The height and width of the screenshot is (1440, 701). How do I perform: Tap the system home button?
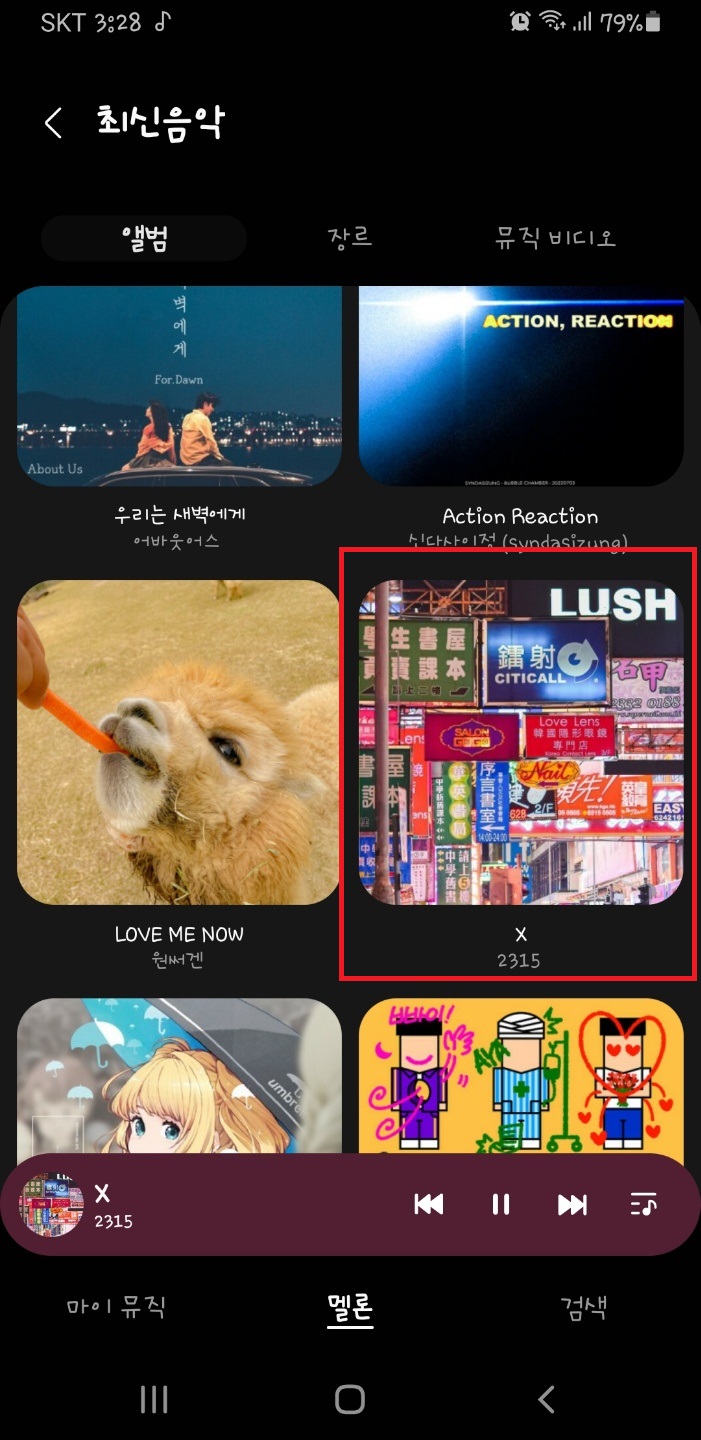click(350, 1399)
